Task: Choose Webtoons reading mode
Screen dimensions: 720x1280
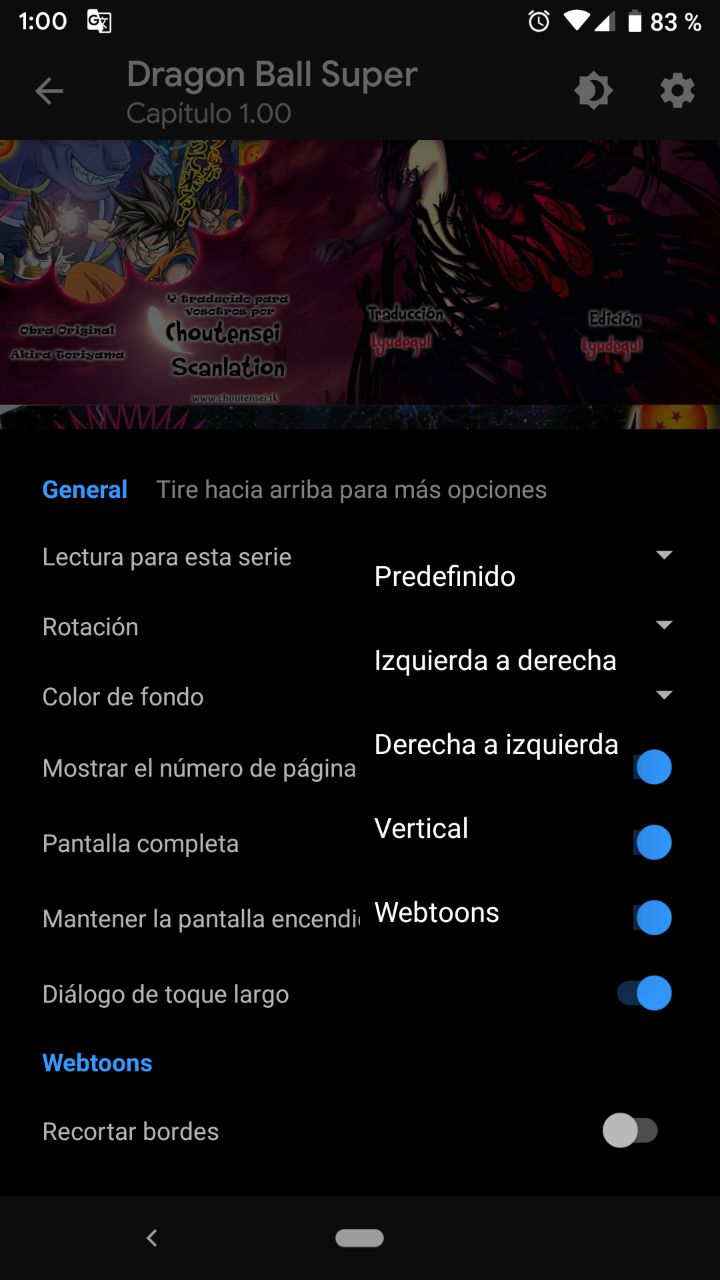Action: (437, 913)
